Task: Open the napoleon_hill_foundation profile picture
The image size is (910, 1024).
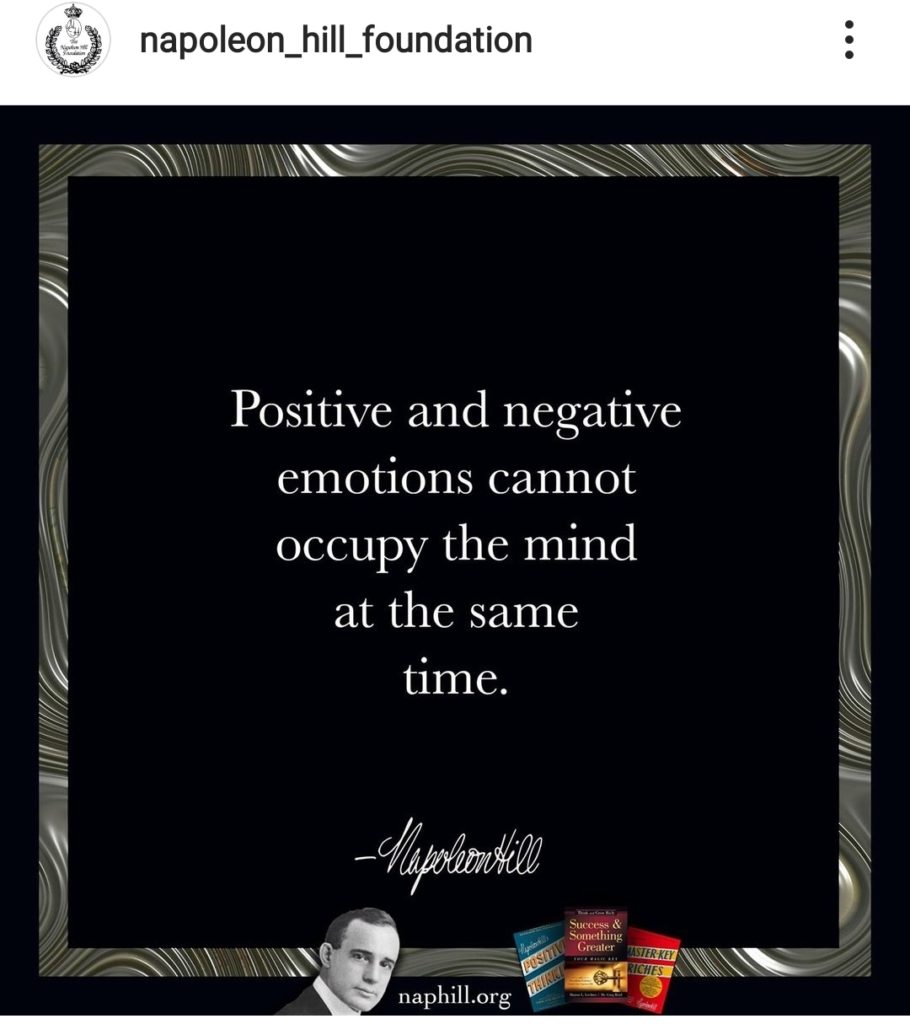Action: point(72,42)
